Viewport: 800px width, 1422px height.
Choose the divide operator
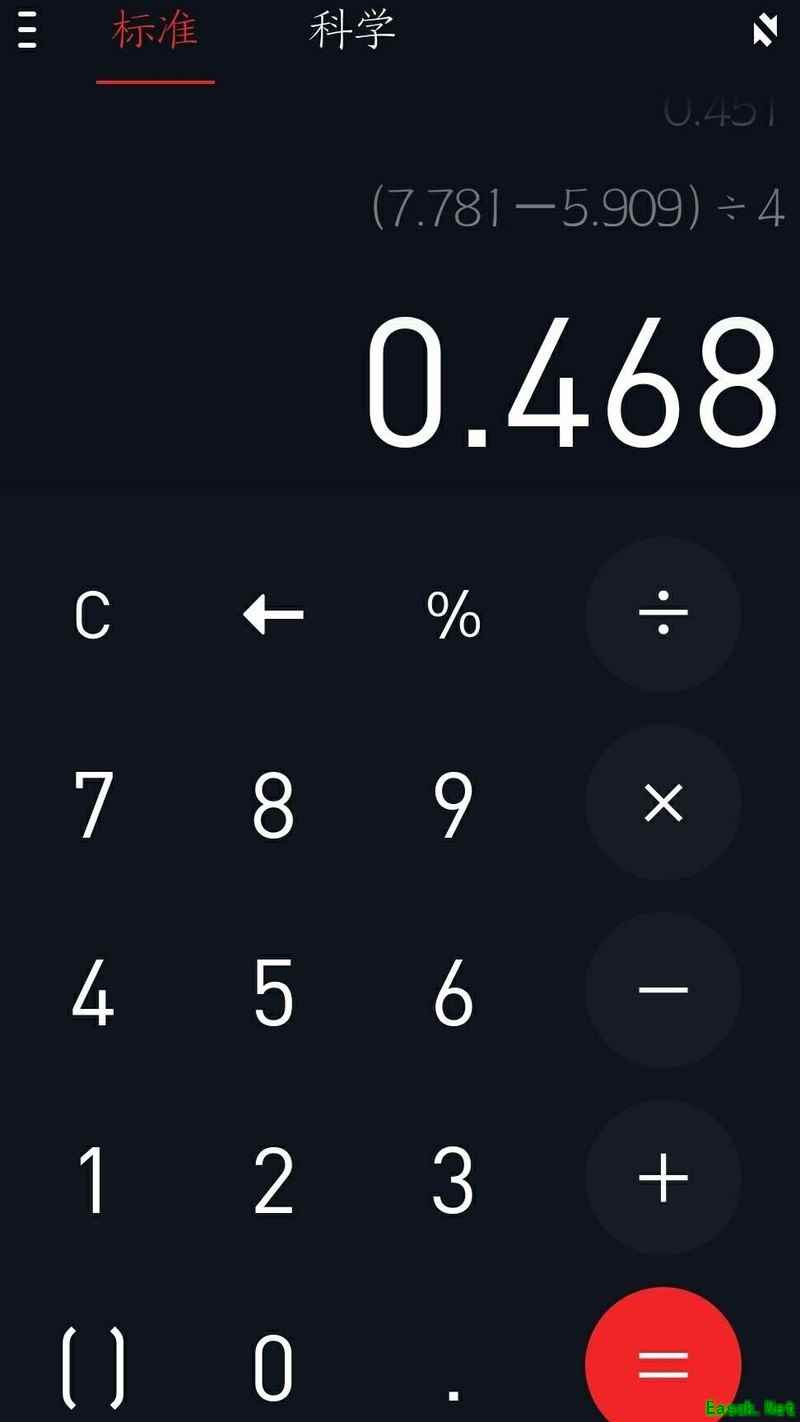point(663,613)
